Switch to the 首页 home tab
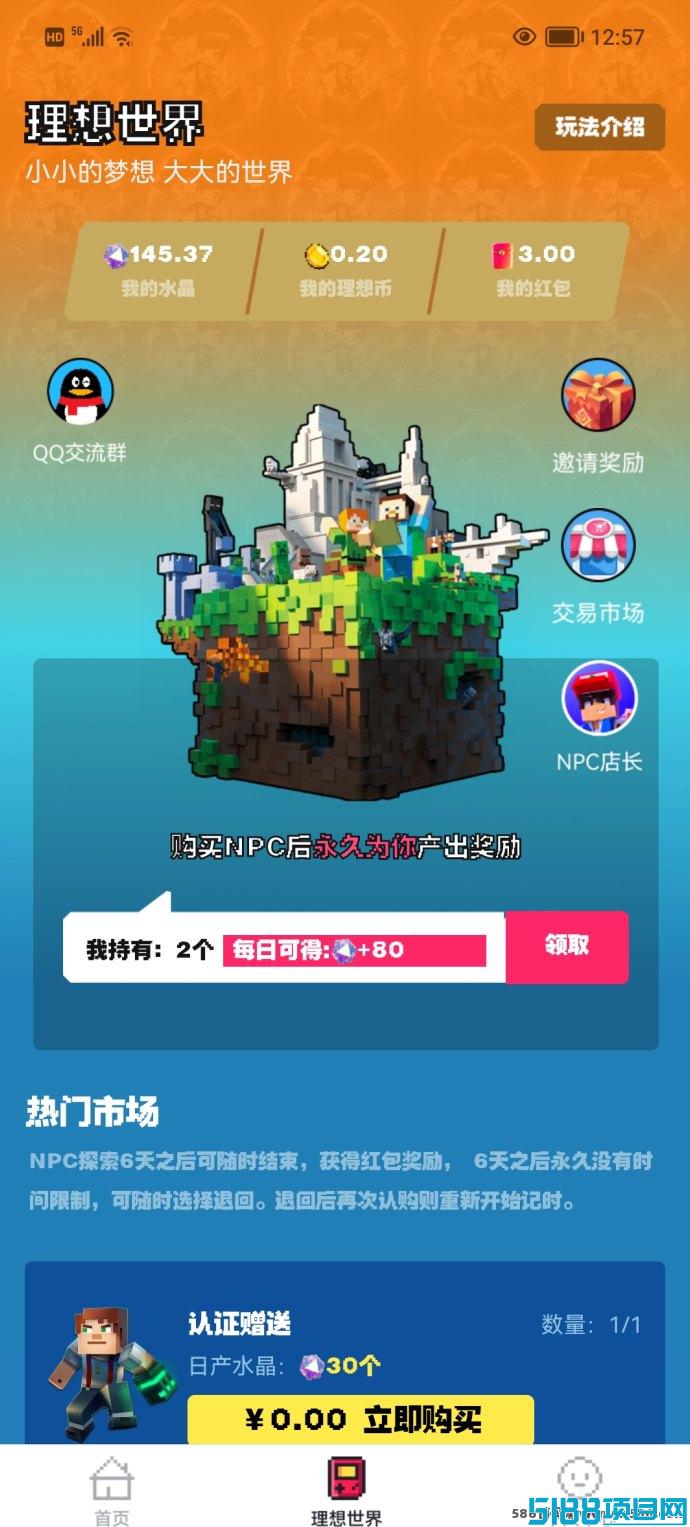Screen dimensions: 690x1527 pyautogui.click(x=111, y=1491)
